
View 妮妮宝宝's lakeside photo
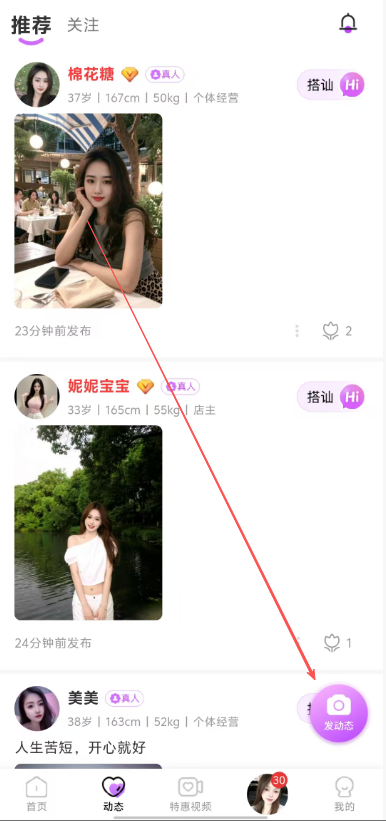click(x=88, y=523)
